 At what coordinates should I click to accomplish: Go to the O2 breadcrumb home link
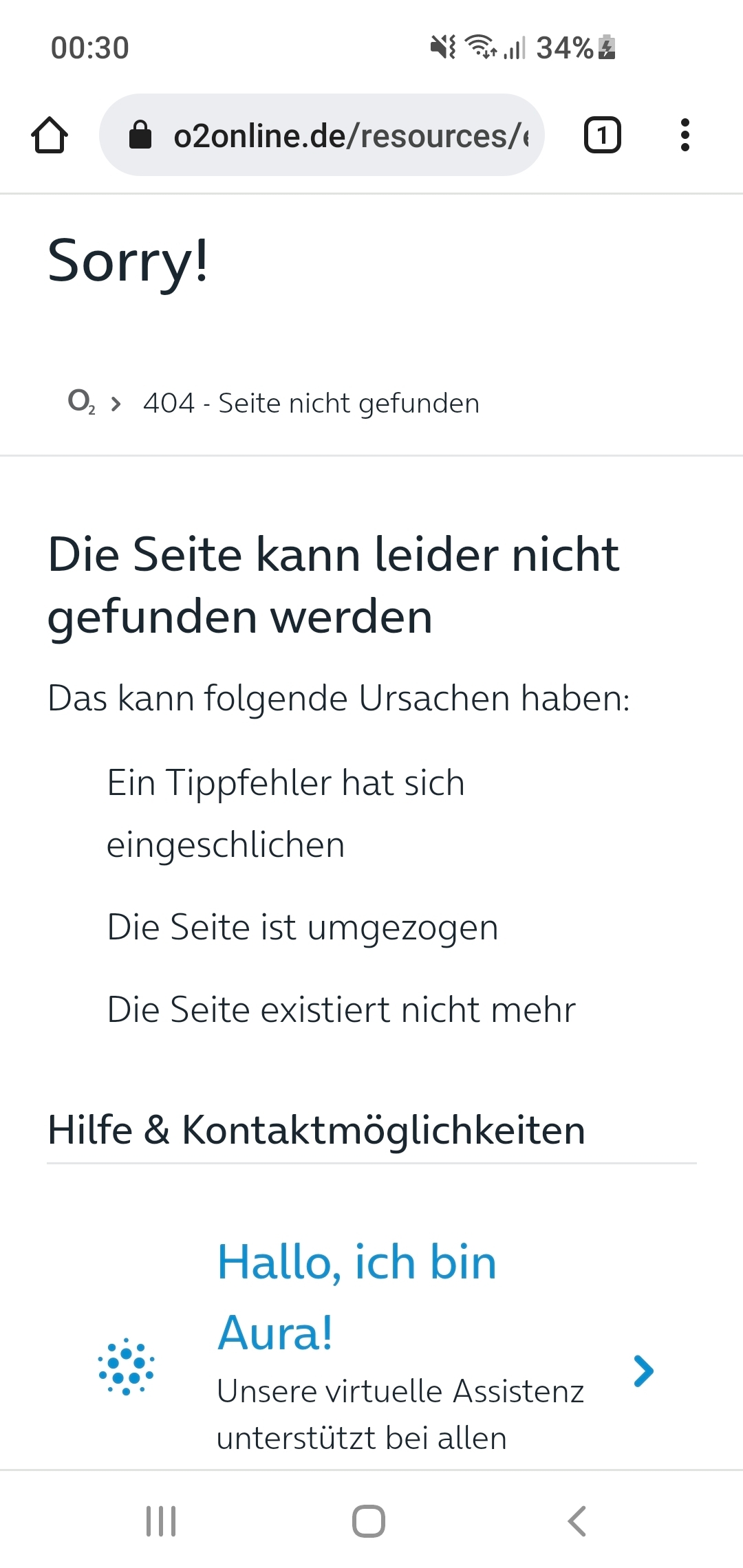coord(81,402)
